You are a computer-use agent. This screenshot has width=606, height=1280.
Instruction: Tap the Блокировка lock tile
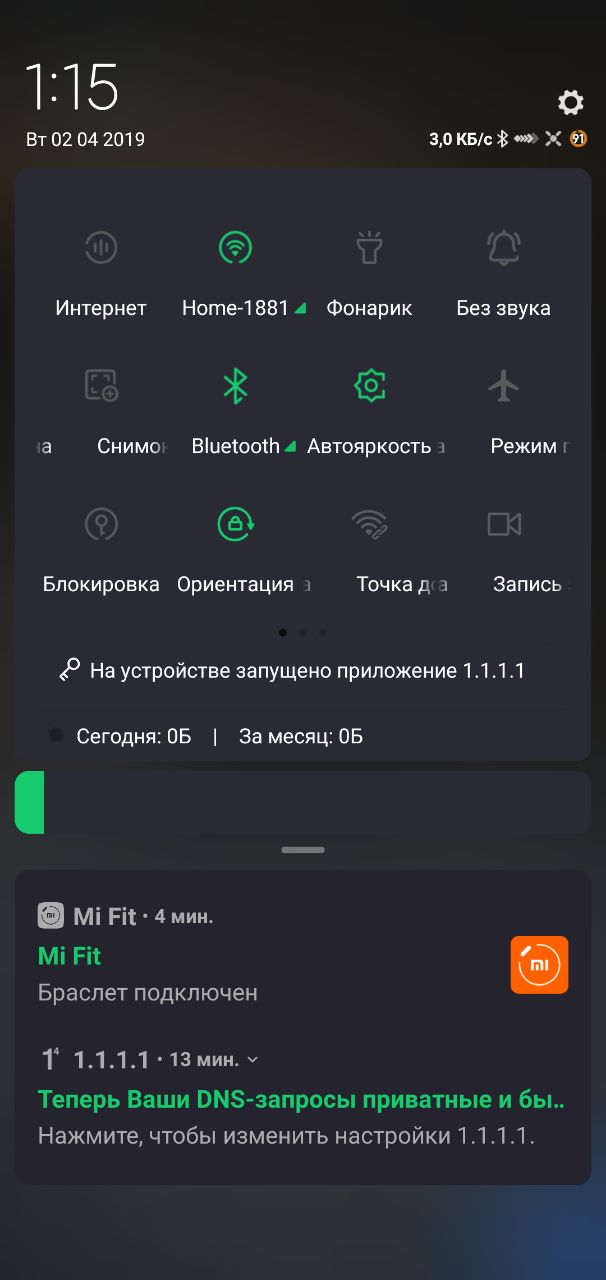(101, 524)
